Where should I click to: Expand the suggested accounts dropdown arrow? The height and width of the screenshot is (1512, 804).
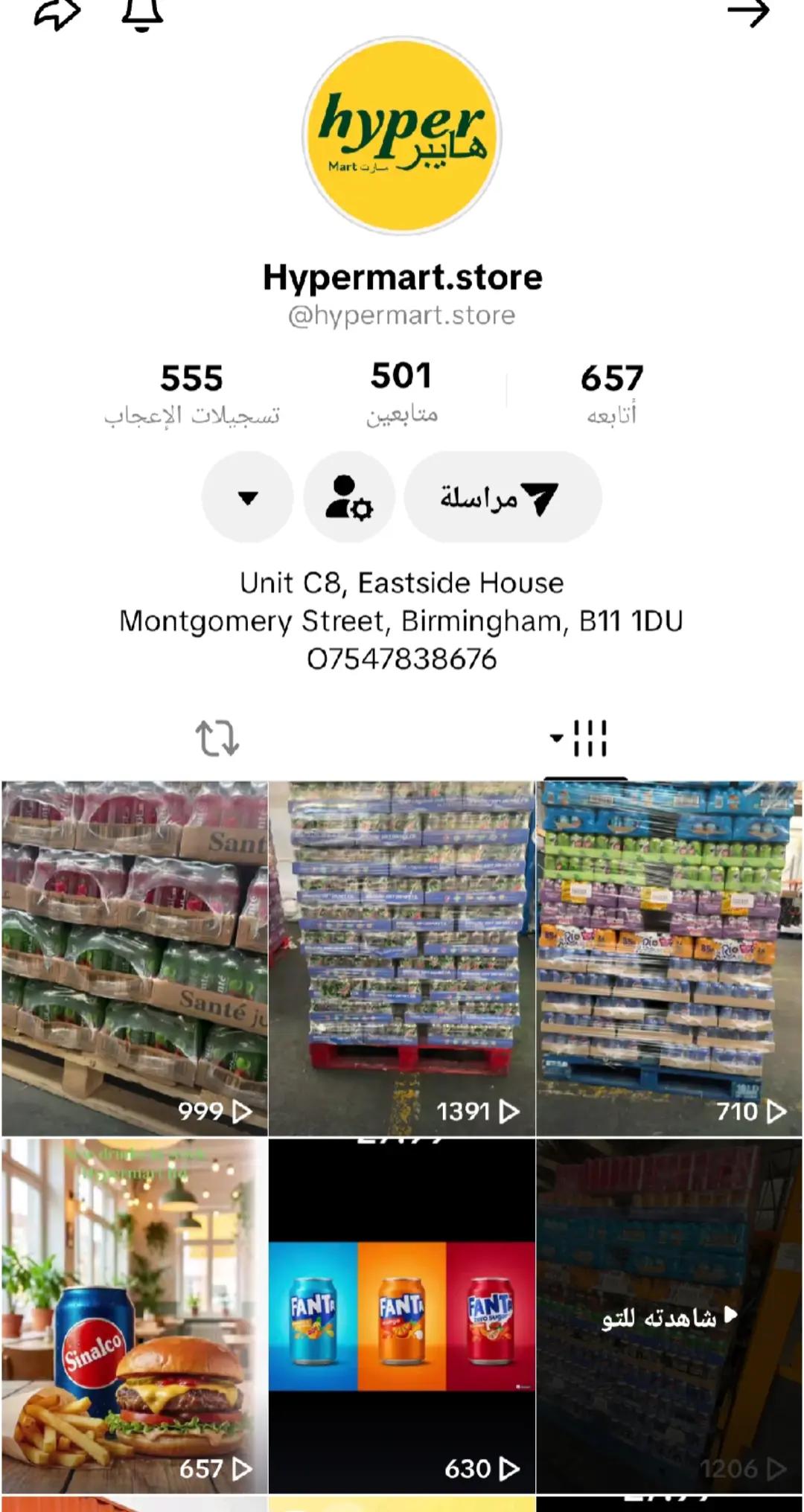pos(248,497)
